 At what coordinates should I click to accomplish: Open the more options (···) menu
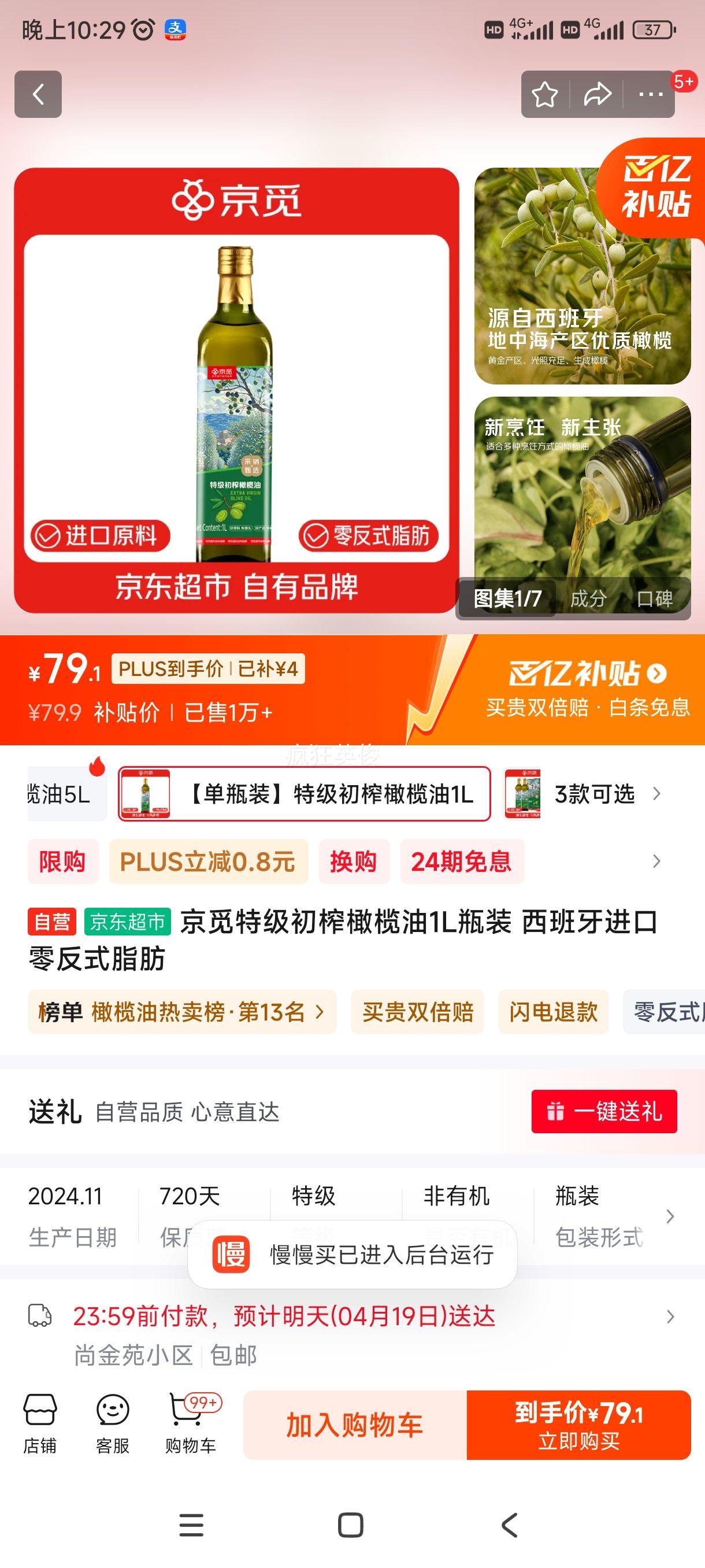(x=650, y=94)
